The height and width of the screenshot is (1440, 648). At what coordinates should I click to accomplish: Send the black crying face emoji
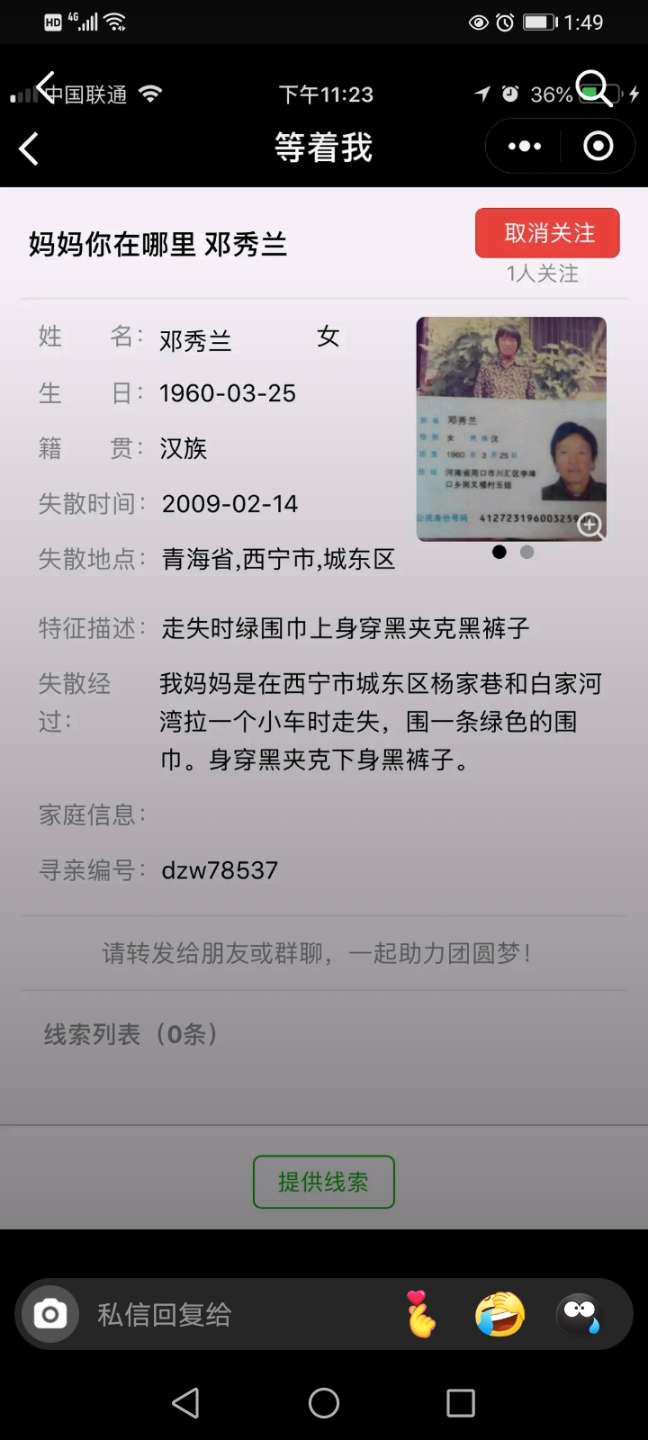579,1314
